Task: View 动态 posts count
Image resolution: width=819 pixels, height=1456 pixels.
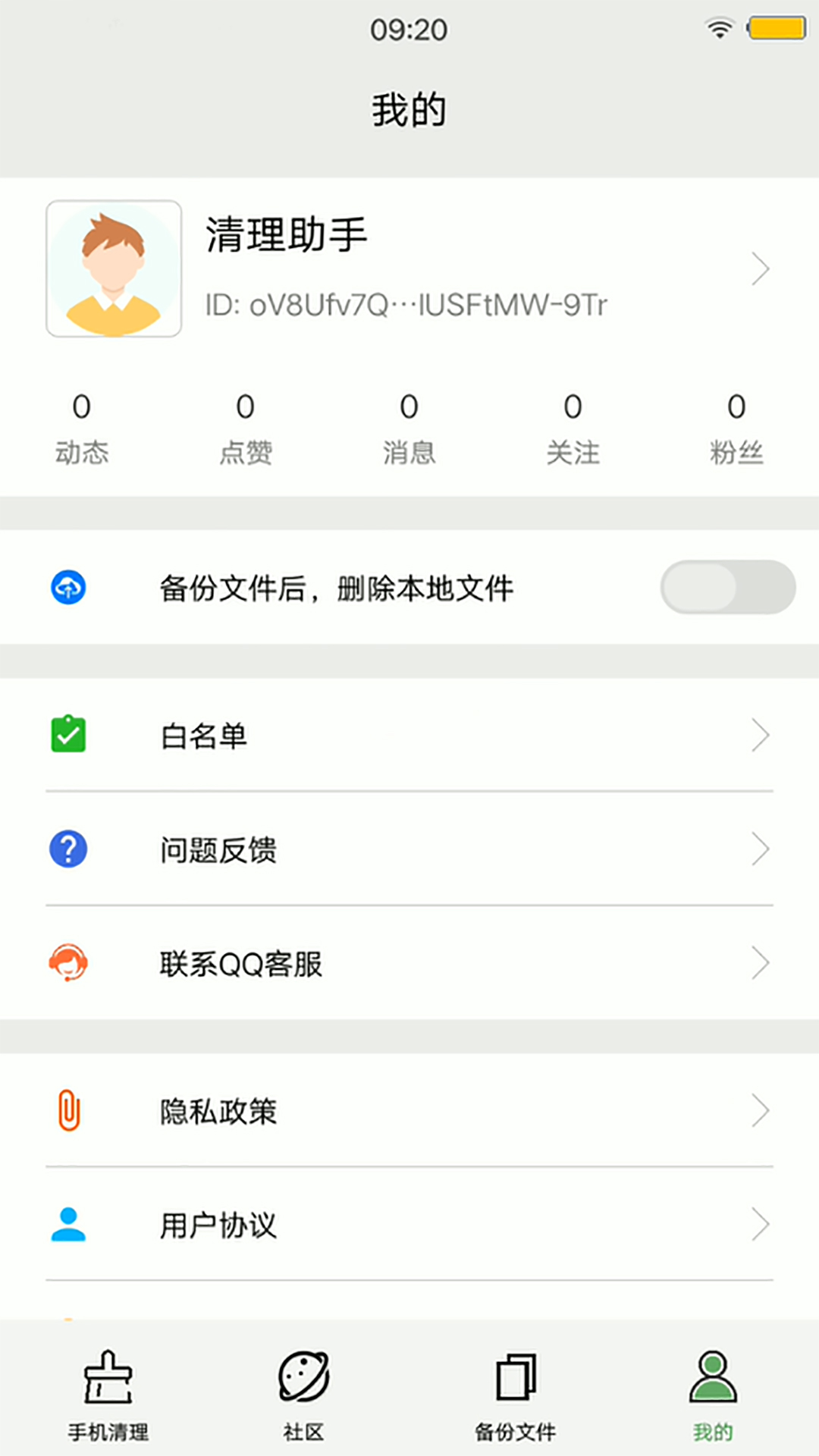Action: coord(82,428)
